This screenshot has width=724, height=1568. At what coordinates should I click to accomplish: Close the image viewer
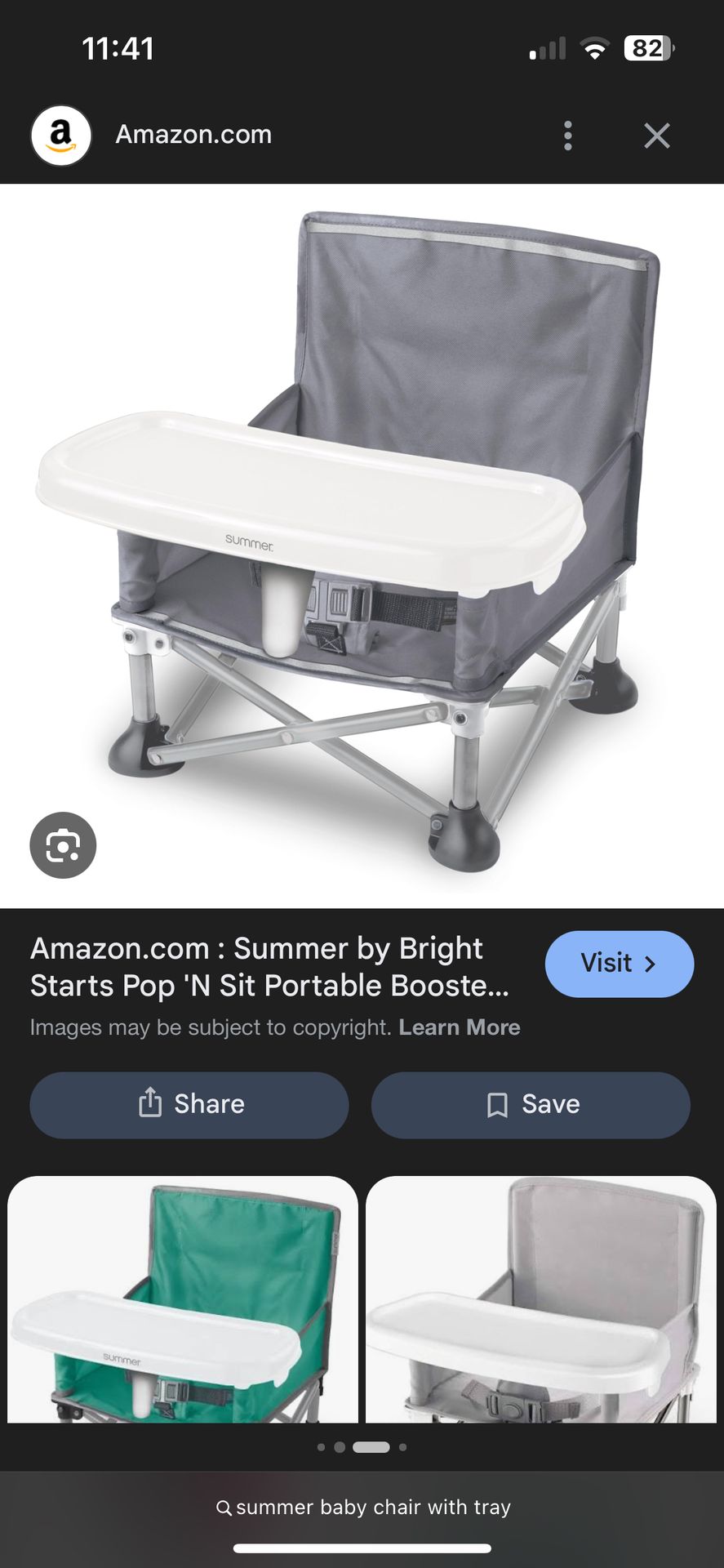(x=656, y=136)
